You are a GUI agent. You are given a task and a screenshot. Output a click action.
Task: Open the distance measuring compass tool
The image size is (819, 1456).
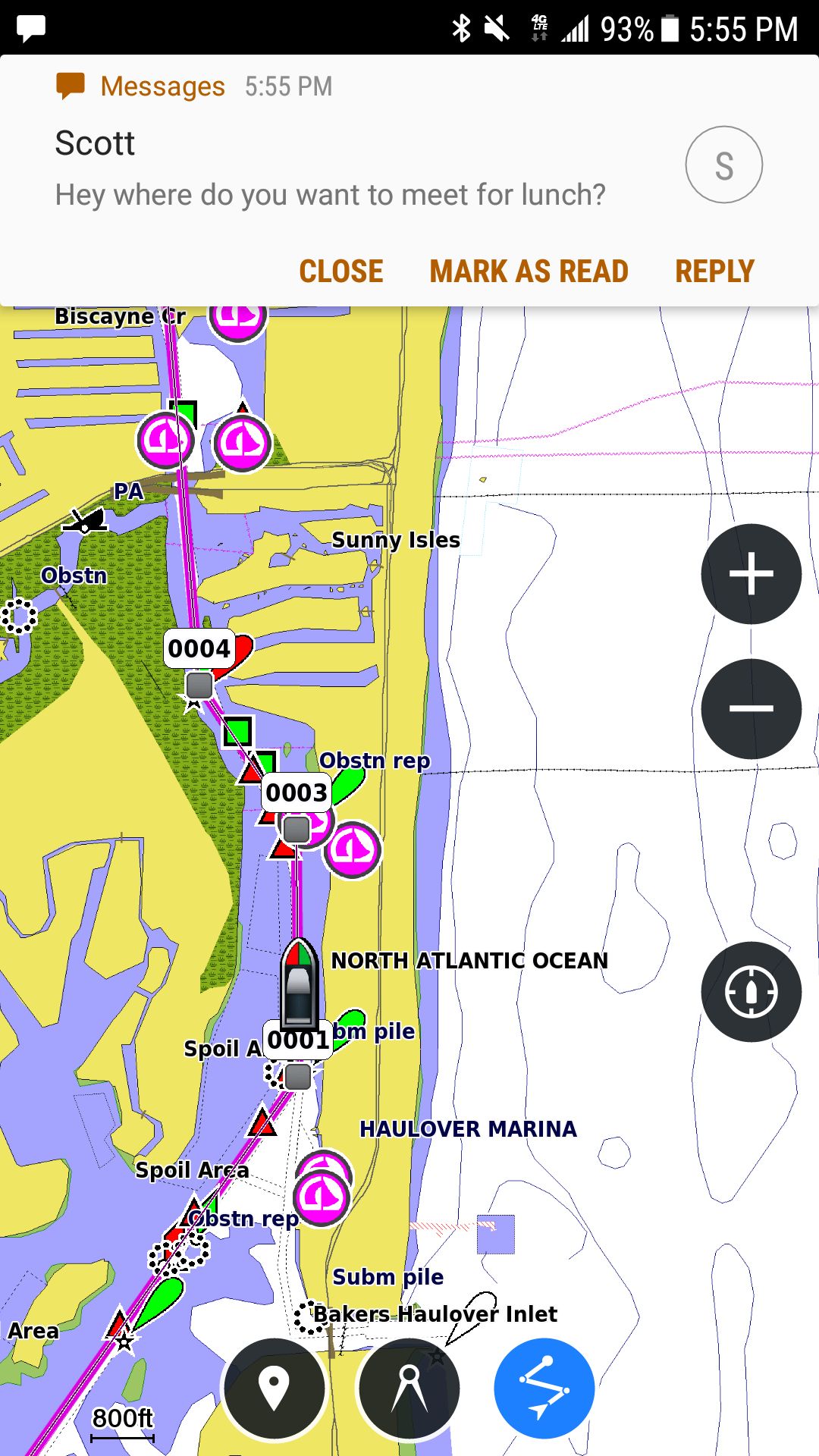coord(409,1388)
